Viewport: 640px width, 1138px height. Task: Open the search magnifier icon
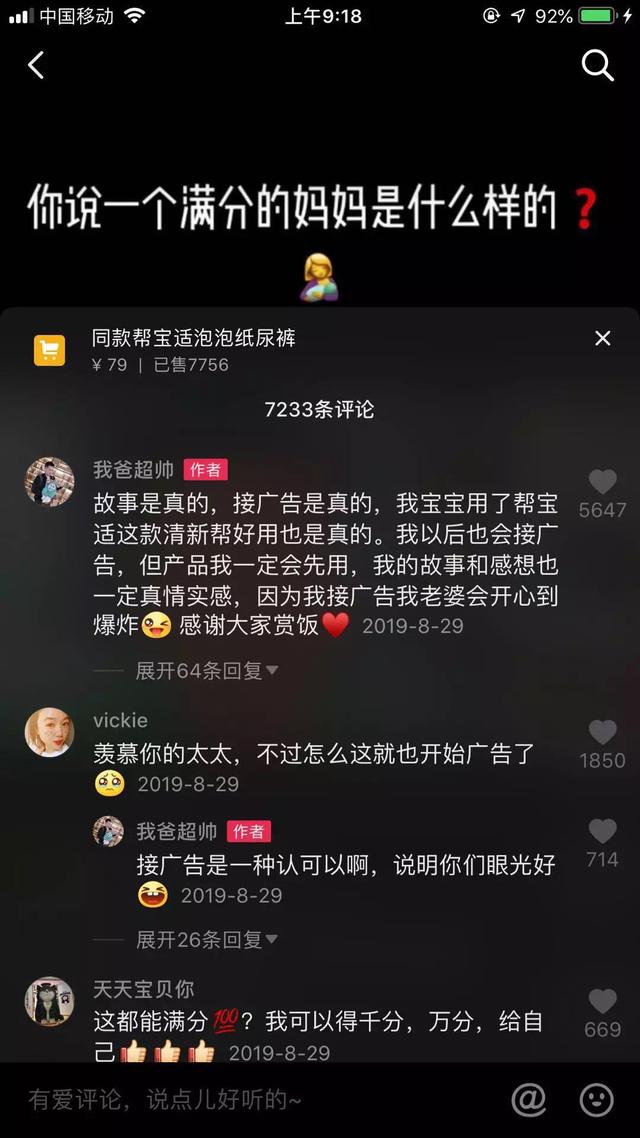point(597,66)
